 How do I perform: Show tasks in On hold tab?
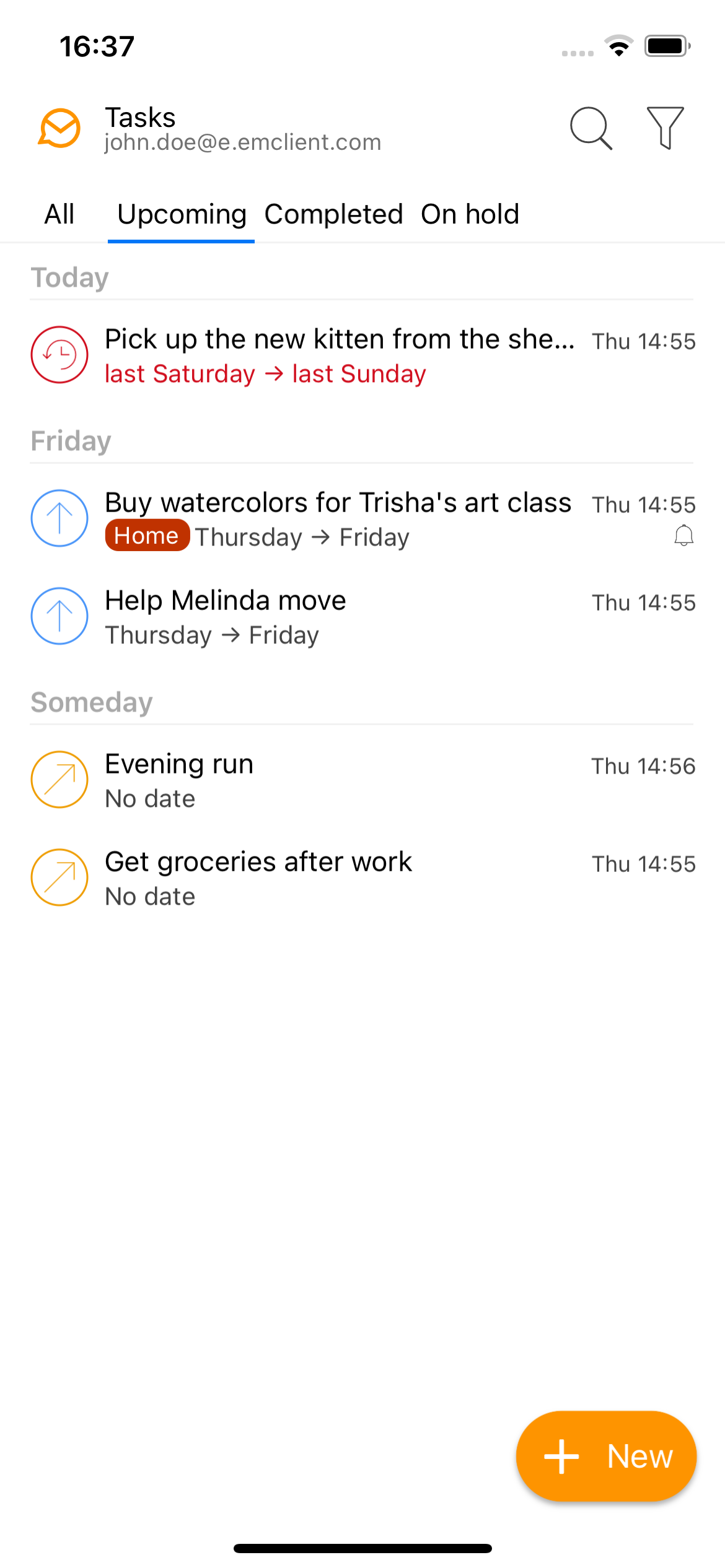(470, 214)
